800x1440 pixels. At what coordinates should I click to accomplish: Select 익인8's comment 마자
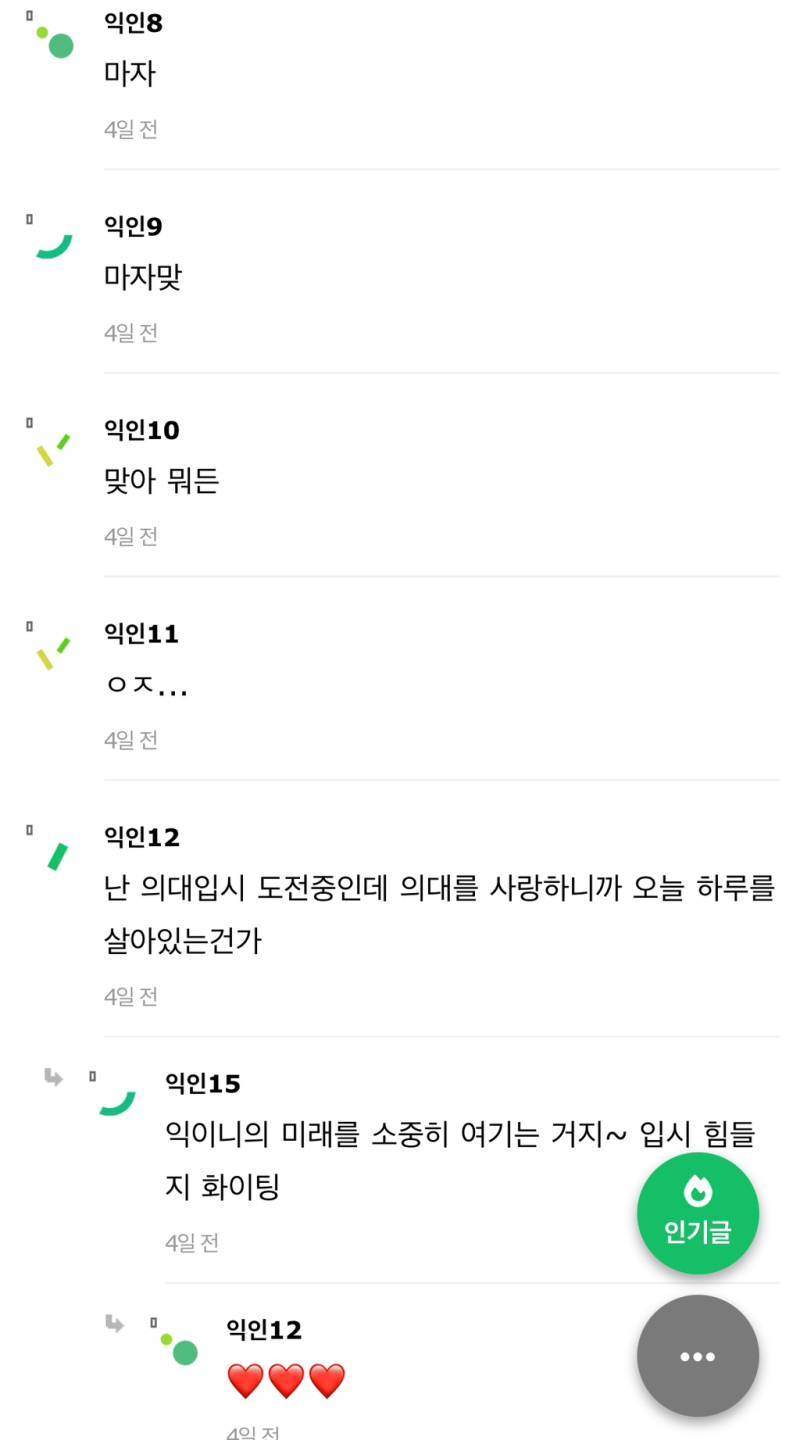coord(130,74)
